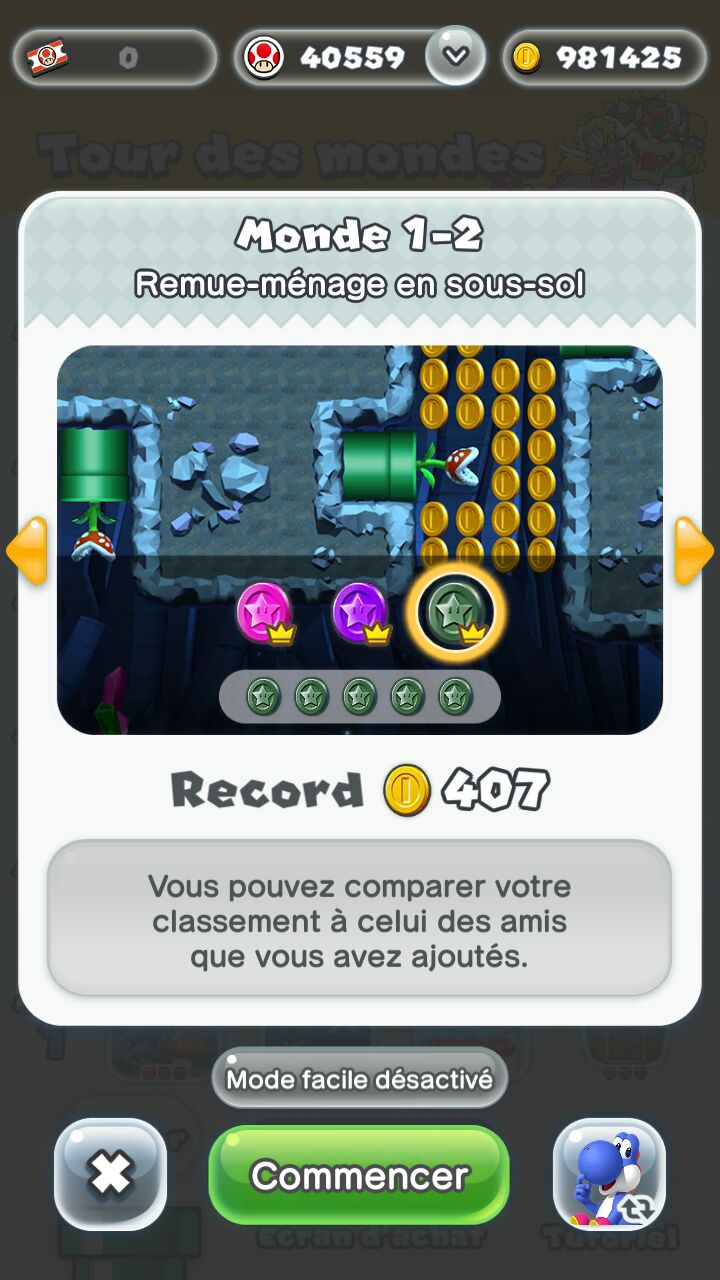This screenshot has height=1280, width=720.
Task: View friends ranking comparison panel
Action: pos(359,919)
